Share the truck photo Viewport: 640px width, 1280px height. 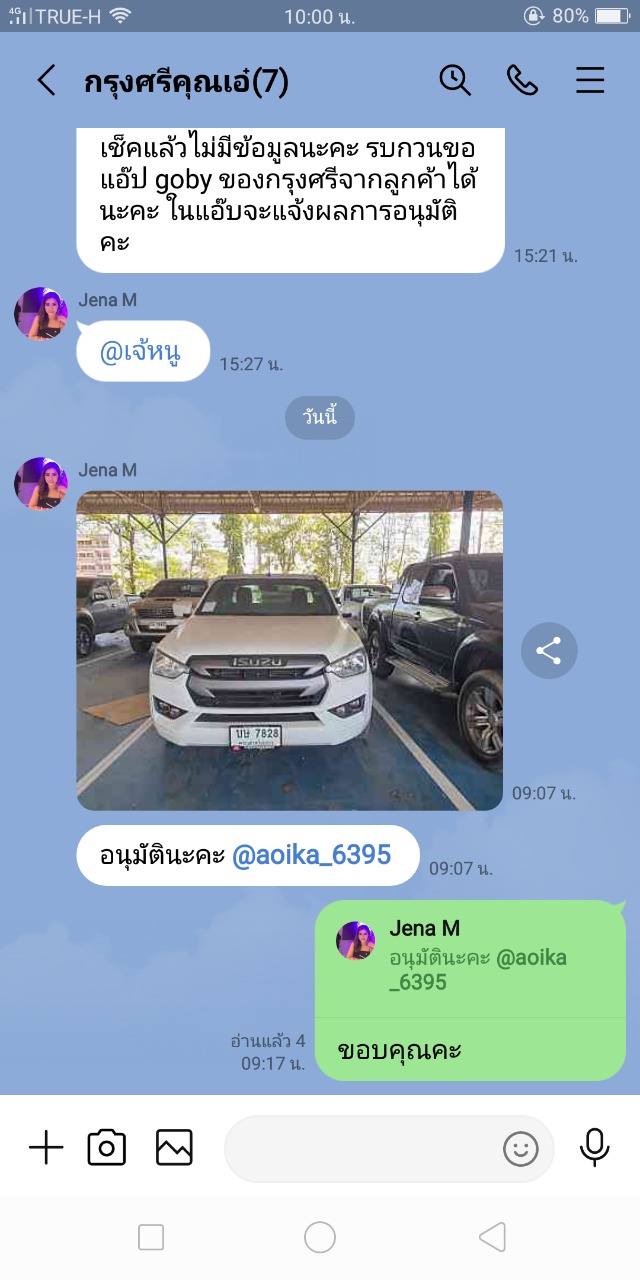click(x=549, y=652)
